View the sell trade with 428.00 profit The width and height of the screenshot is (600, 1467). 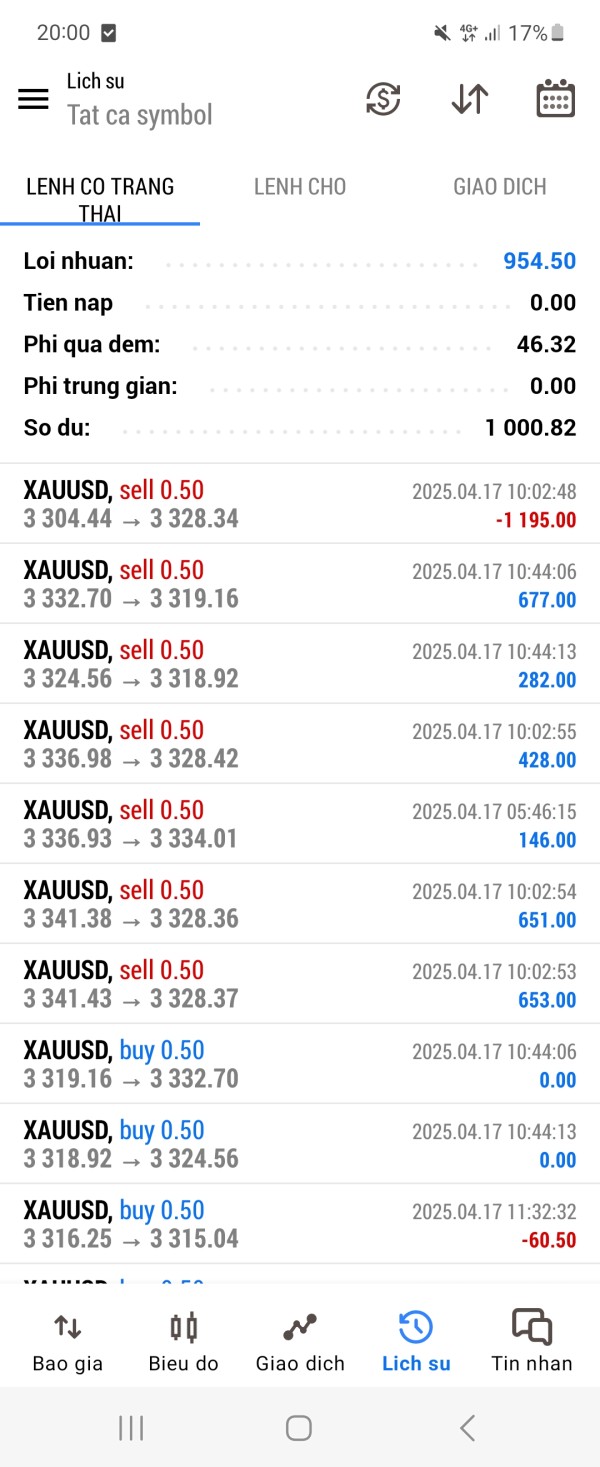point(300,744)
